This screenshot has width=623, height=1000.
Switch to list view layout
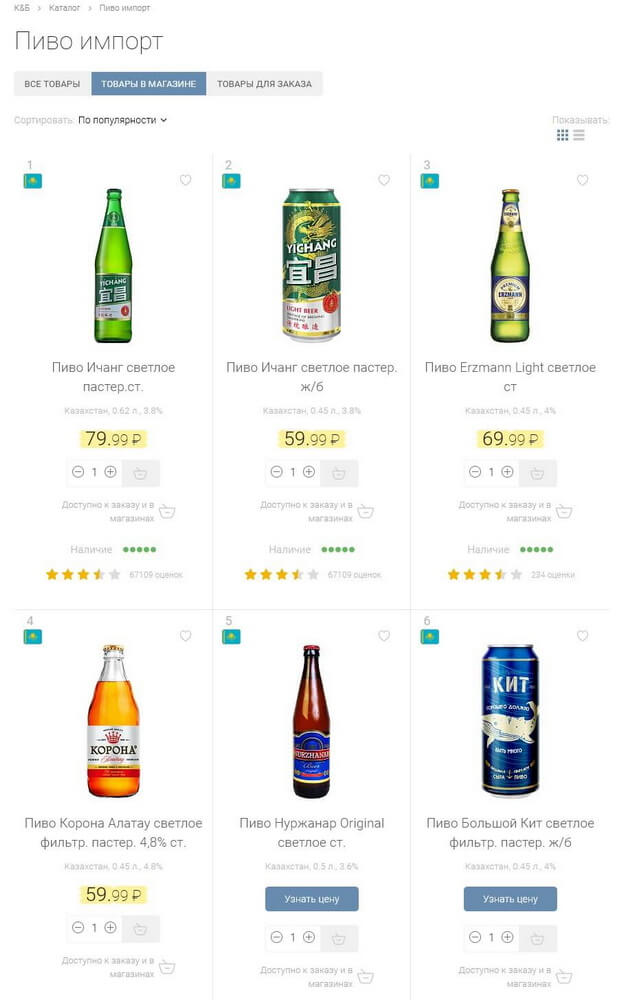[x=579, y=135]
